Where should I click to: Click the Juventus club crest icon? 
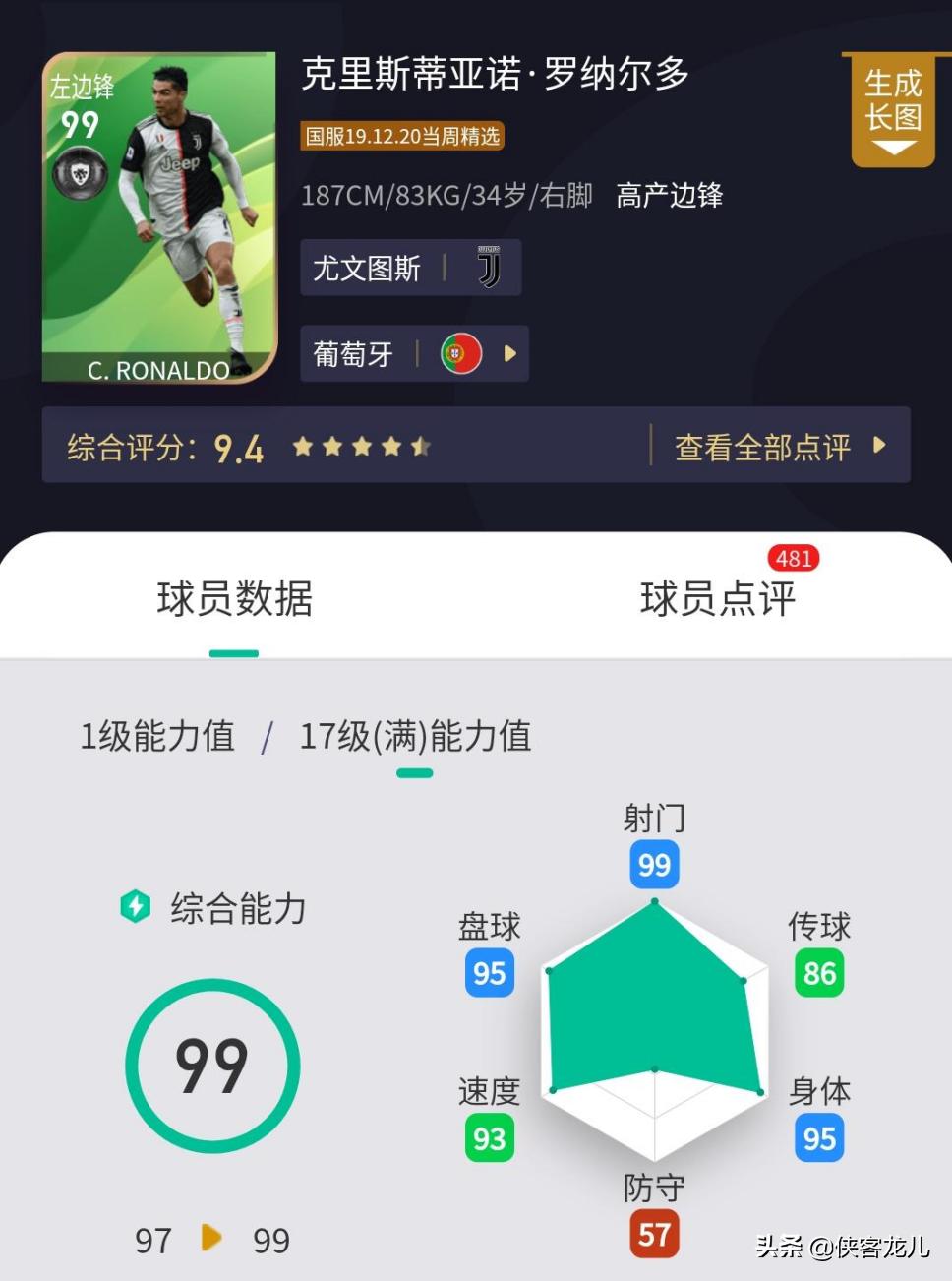coord(489,267)
